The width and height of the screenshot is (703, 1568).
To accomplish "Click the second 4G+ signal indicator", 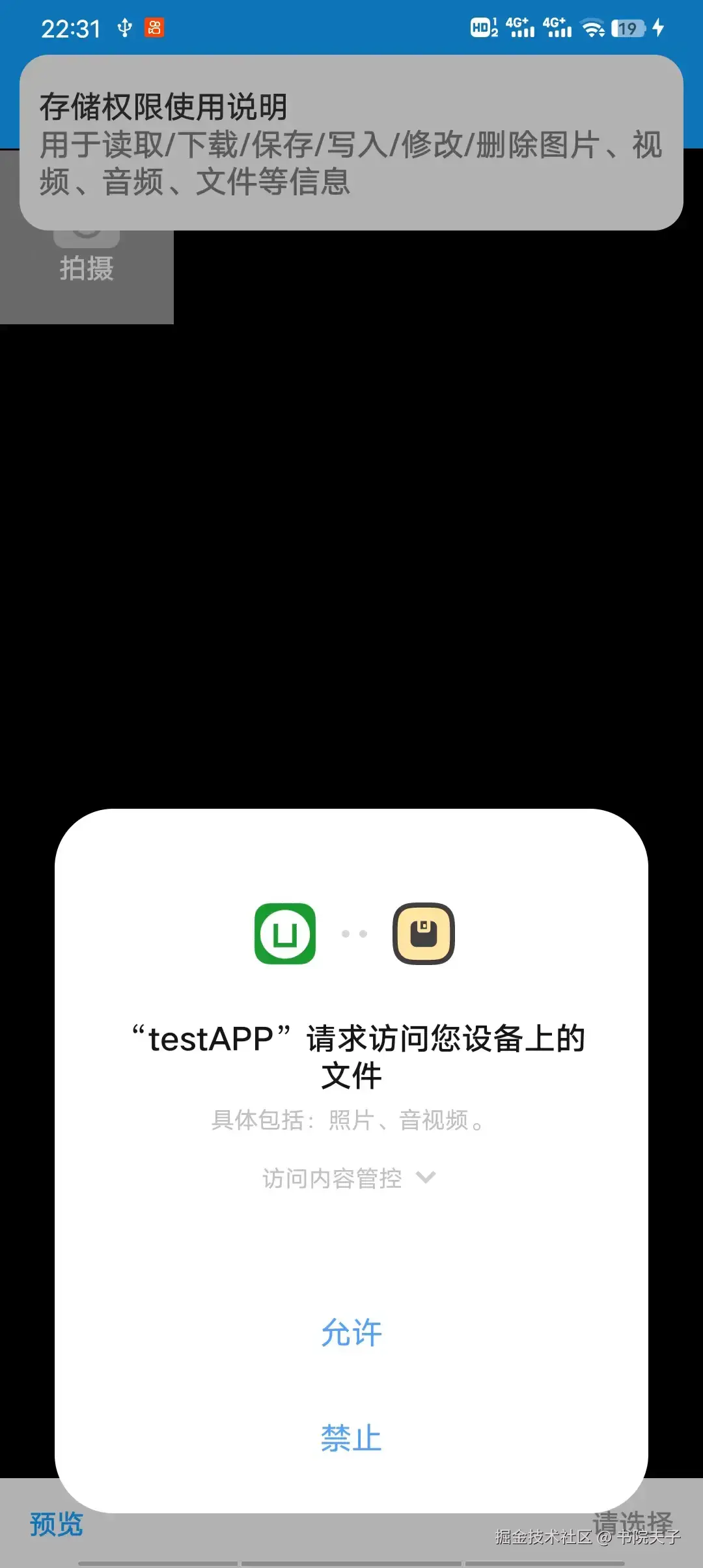I will coord(558,28).
